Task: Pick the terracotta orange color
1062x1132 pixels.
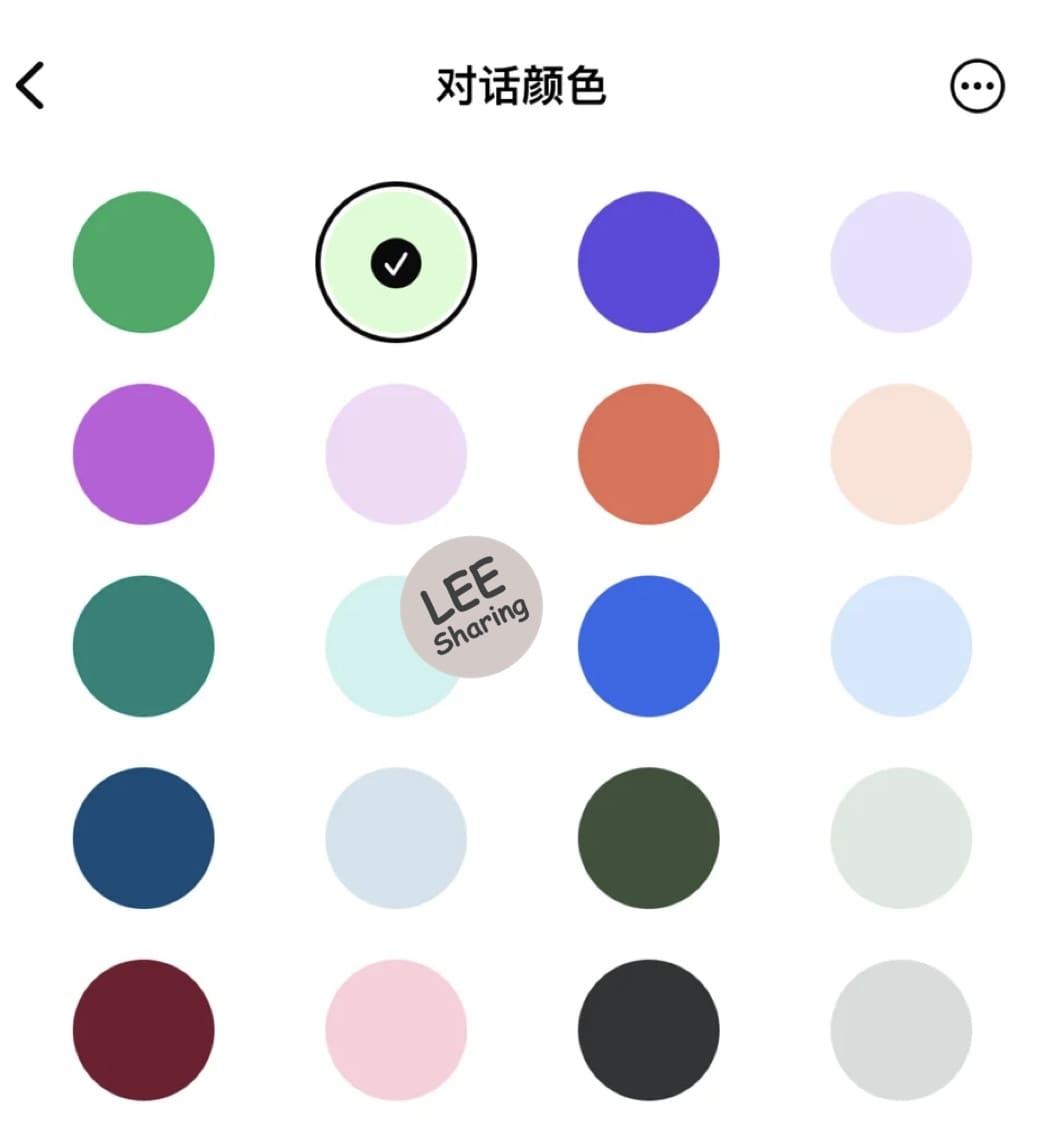Action: click(x=648, y=454)
